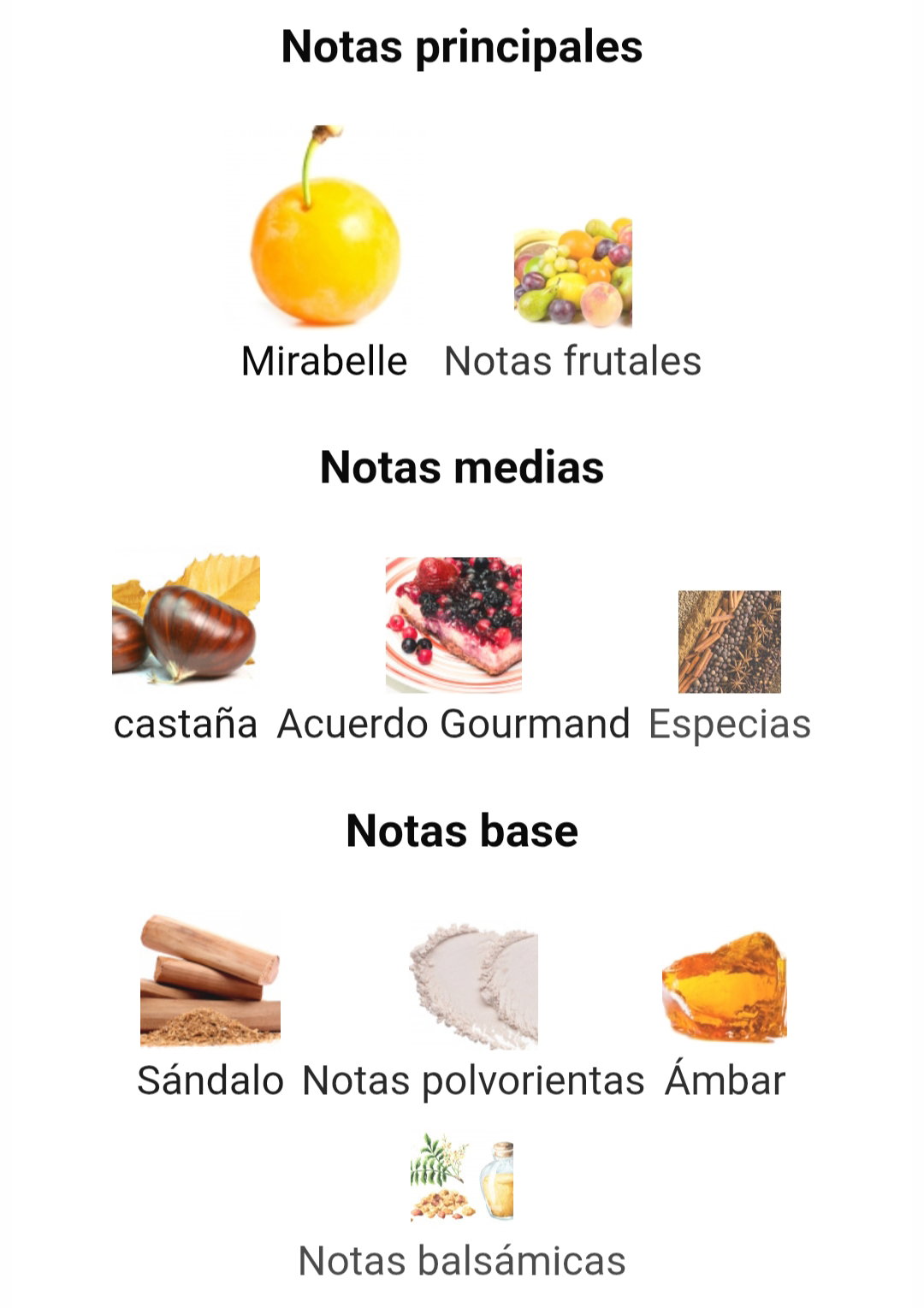Open the Notas balsámicas note
Viewport: 924px width, 1308px height.
(462, 1178)
